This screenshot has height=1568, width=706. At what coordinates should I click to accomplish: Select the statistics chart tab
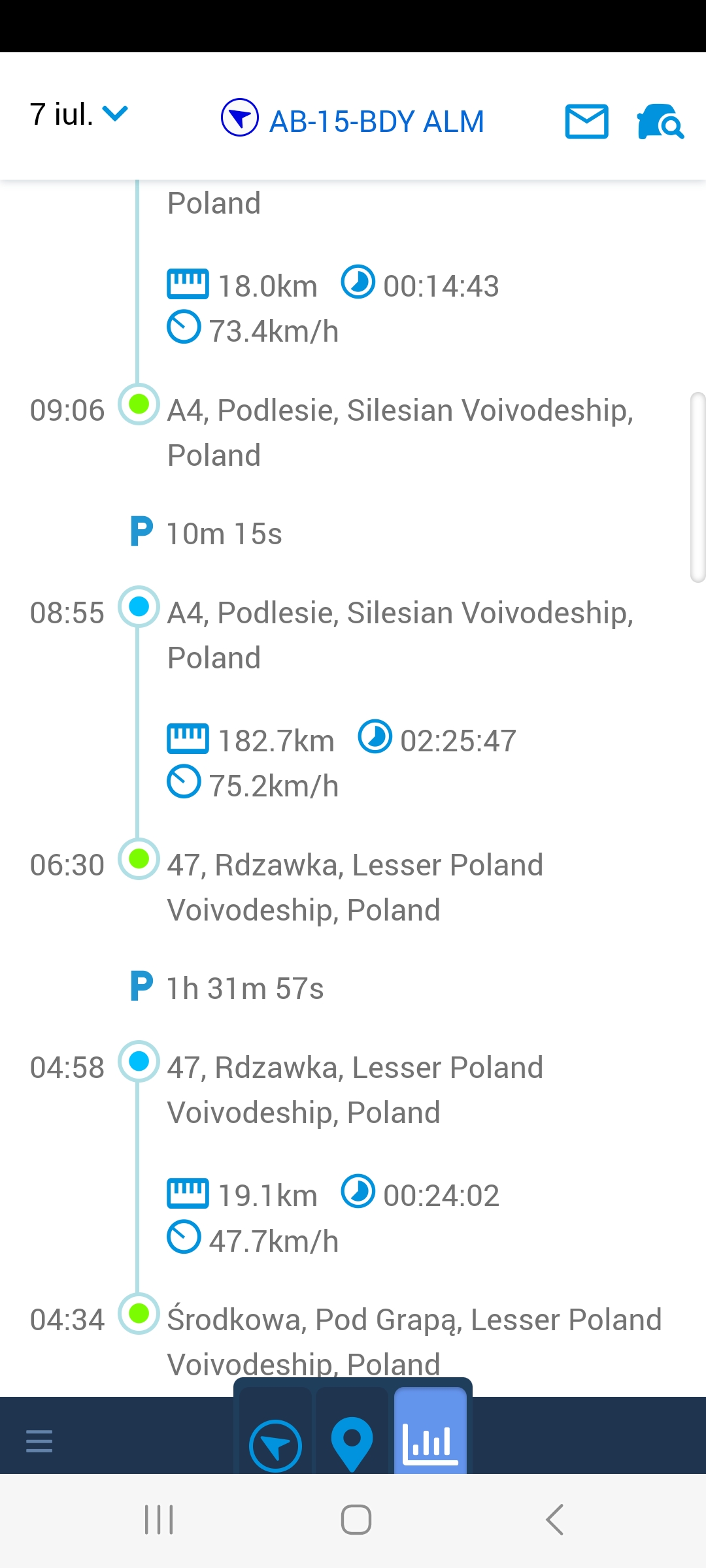click(x=430, y=1442)
